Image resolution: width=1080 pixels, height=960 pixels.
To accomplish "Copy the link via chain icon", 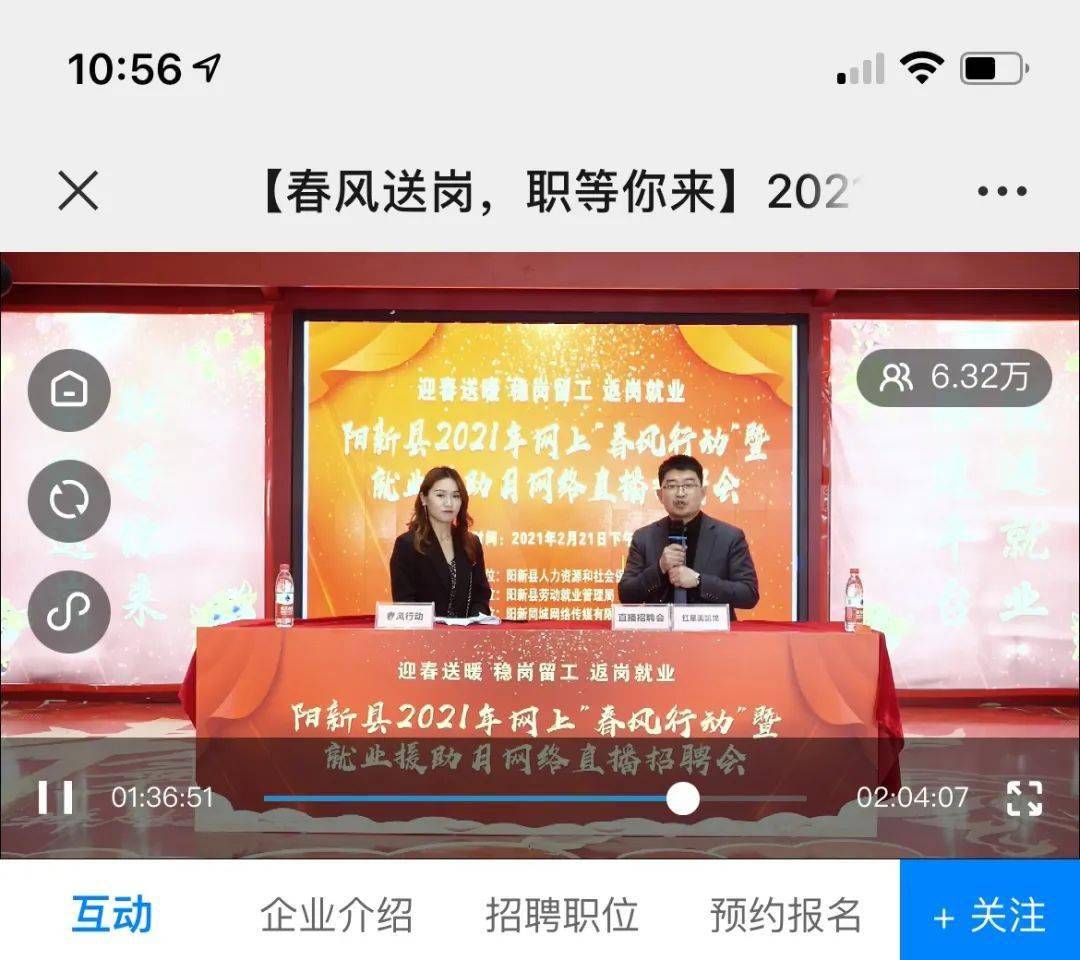I will 69,611.
